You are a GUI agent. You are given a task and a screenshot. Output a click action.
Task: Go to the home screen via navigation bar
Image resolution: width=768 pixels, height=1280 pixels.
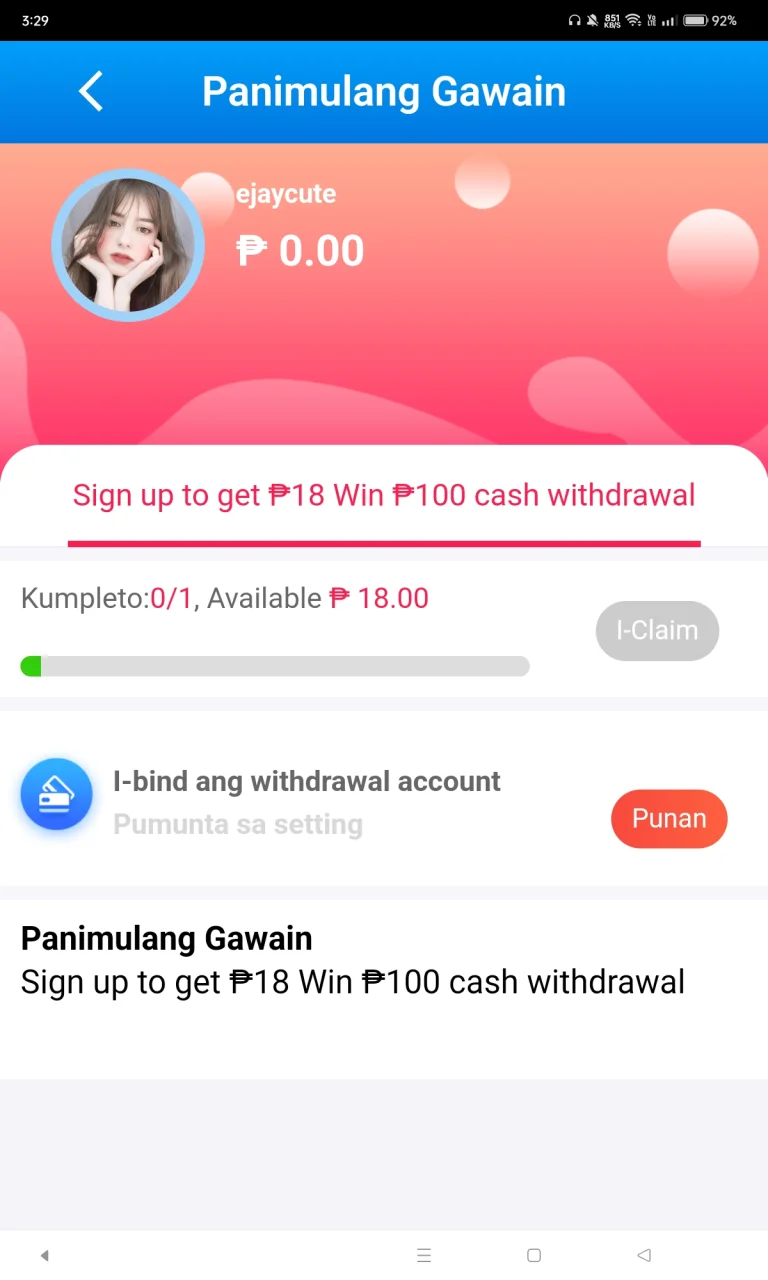534,1255
